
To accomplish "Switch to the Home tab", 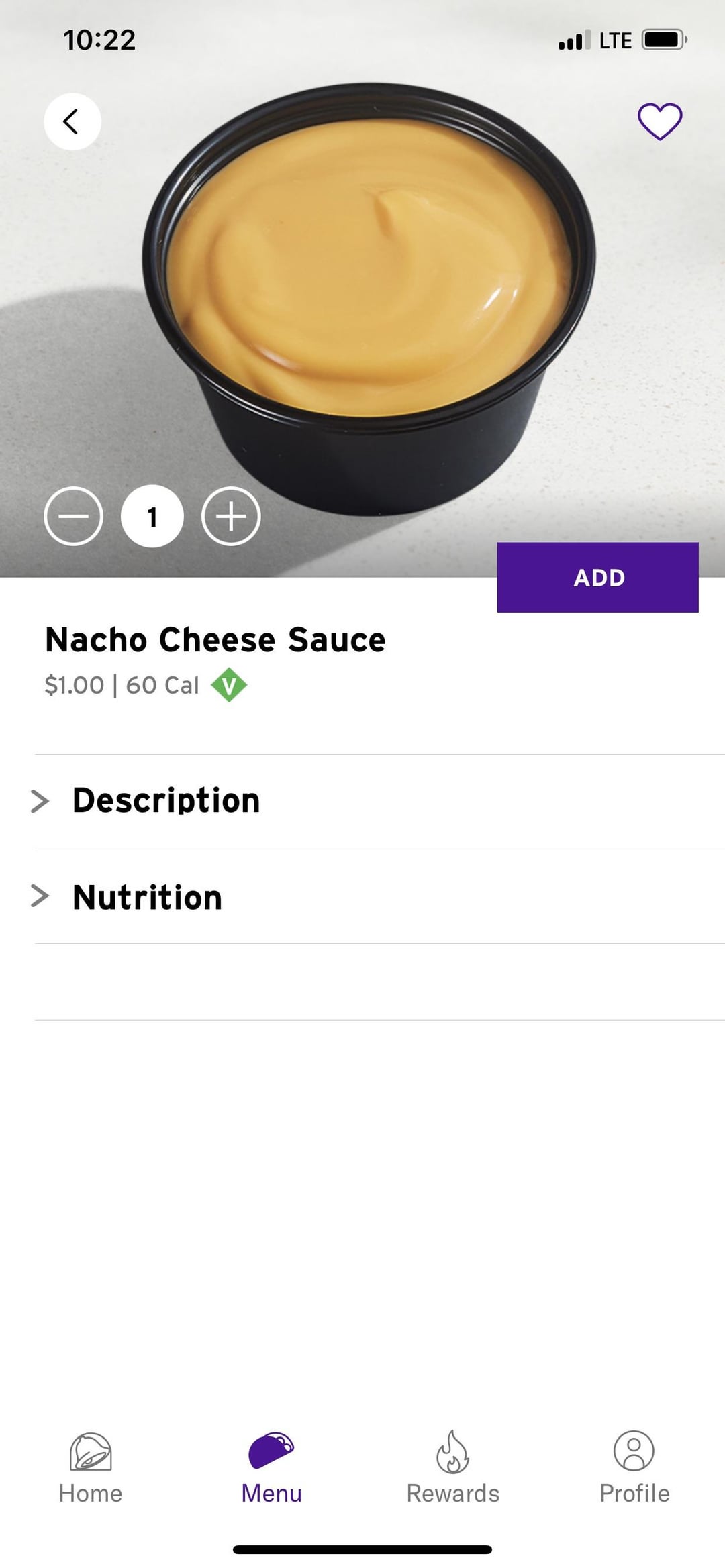I will pos(91,1467).
